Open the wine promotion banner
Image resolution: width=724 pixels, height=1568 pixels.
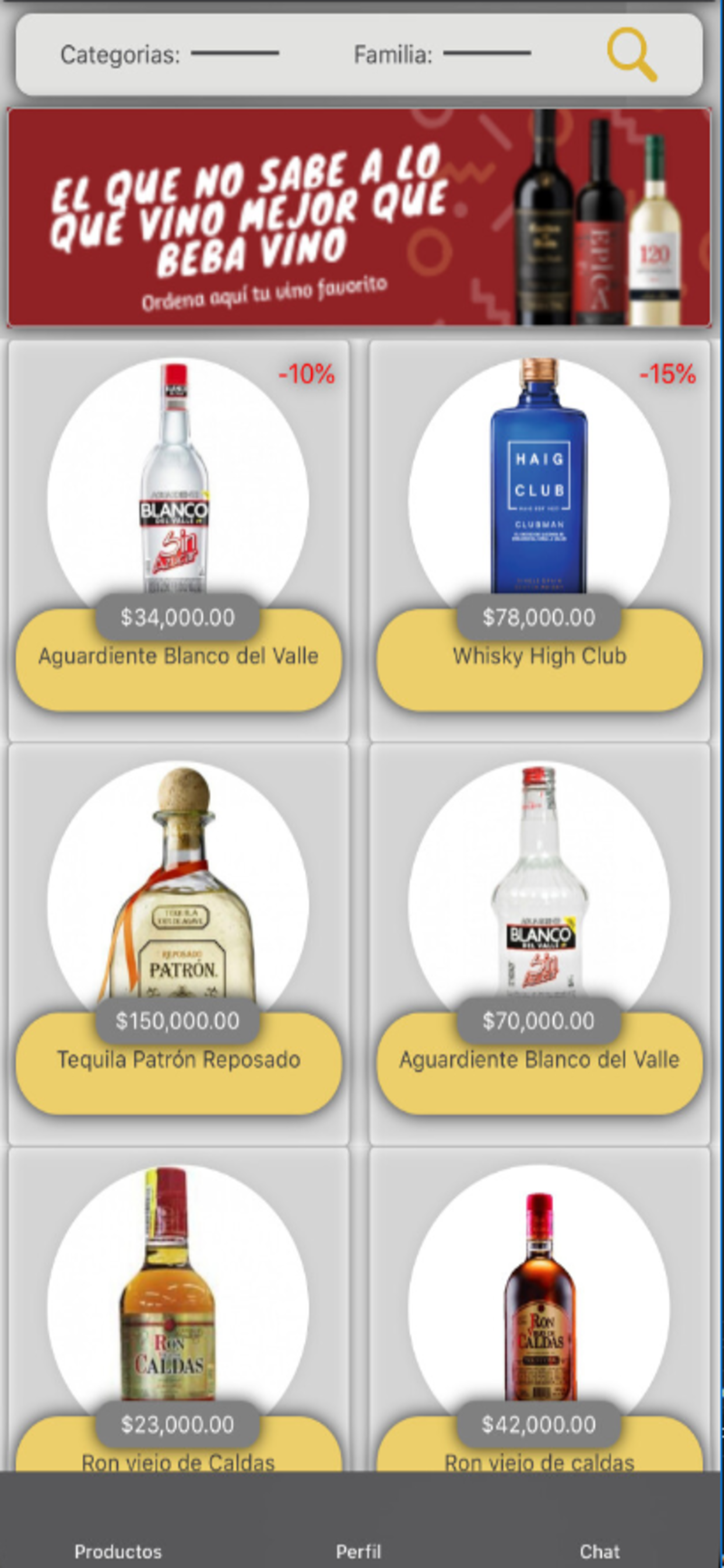point(359,218)
